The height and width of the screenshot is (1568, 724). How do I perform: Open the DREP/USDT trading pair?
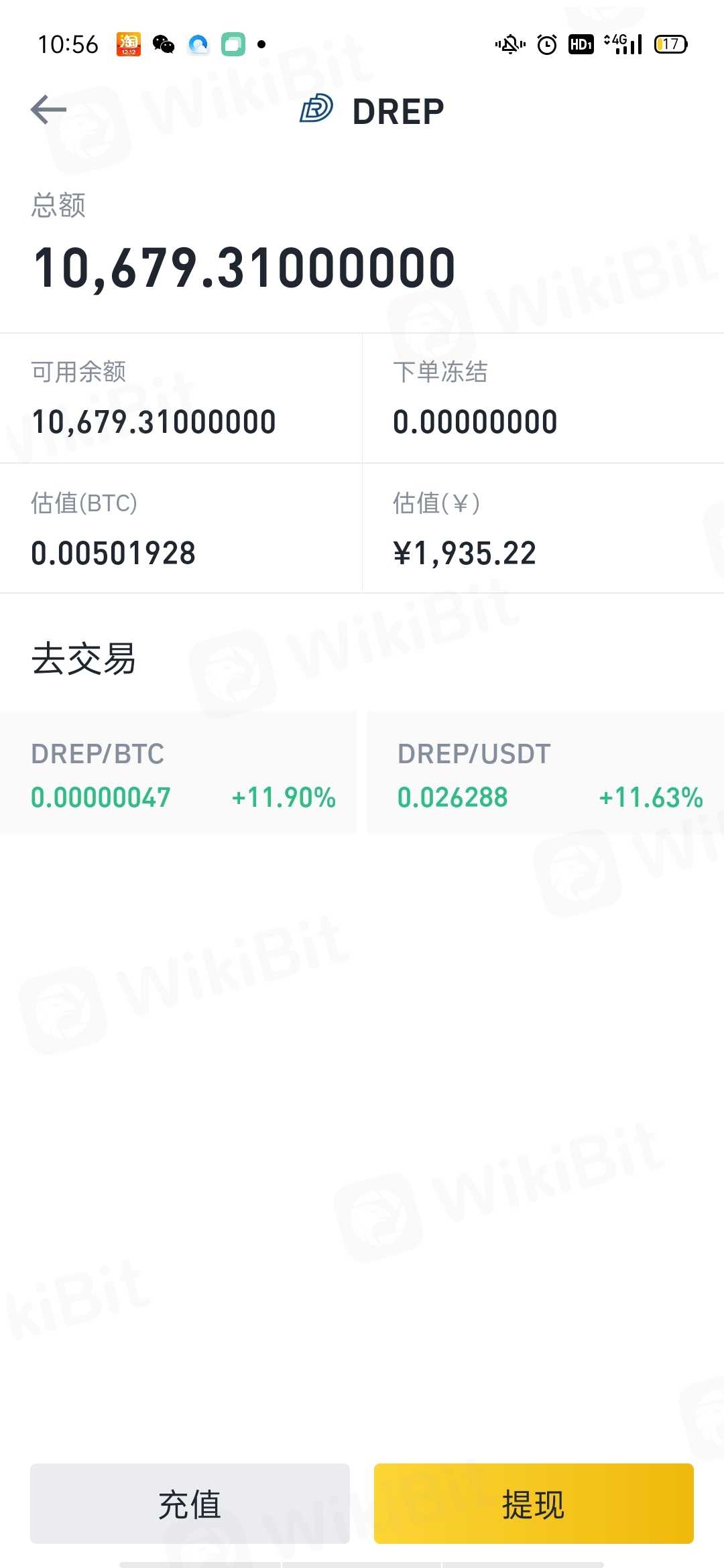click(x=544, y=774)
